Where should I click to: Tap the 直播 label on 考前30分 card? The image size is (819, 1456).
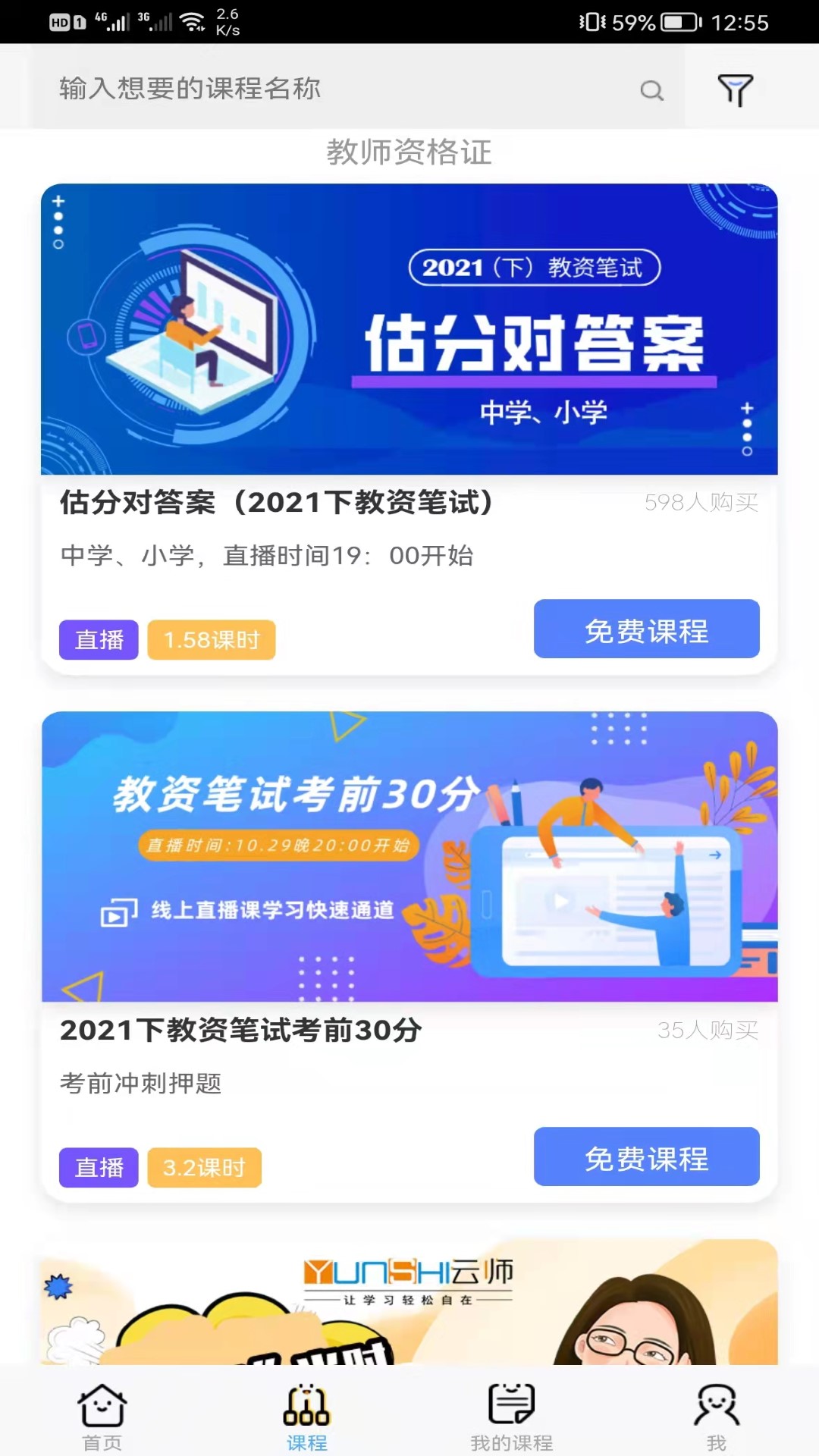click(98, 1169)
